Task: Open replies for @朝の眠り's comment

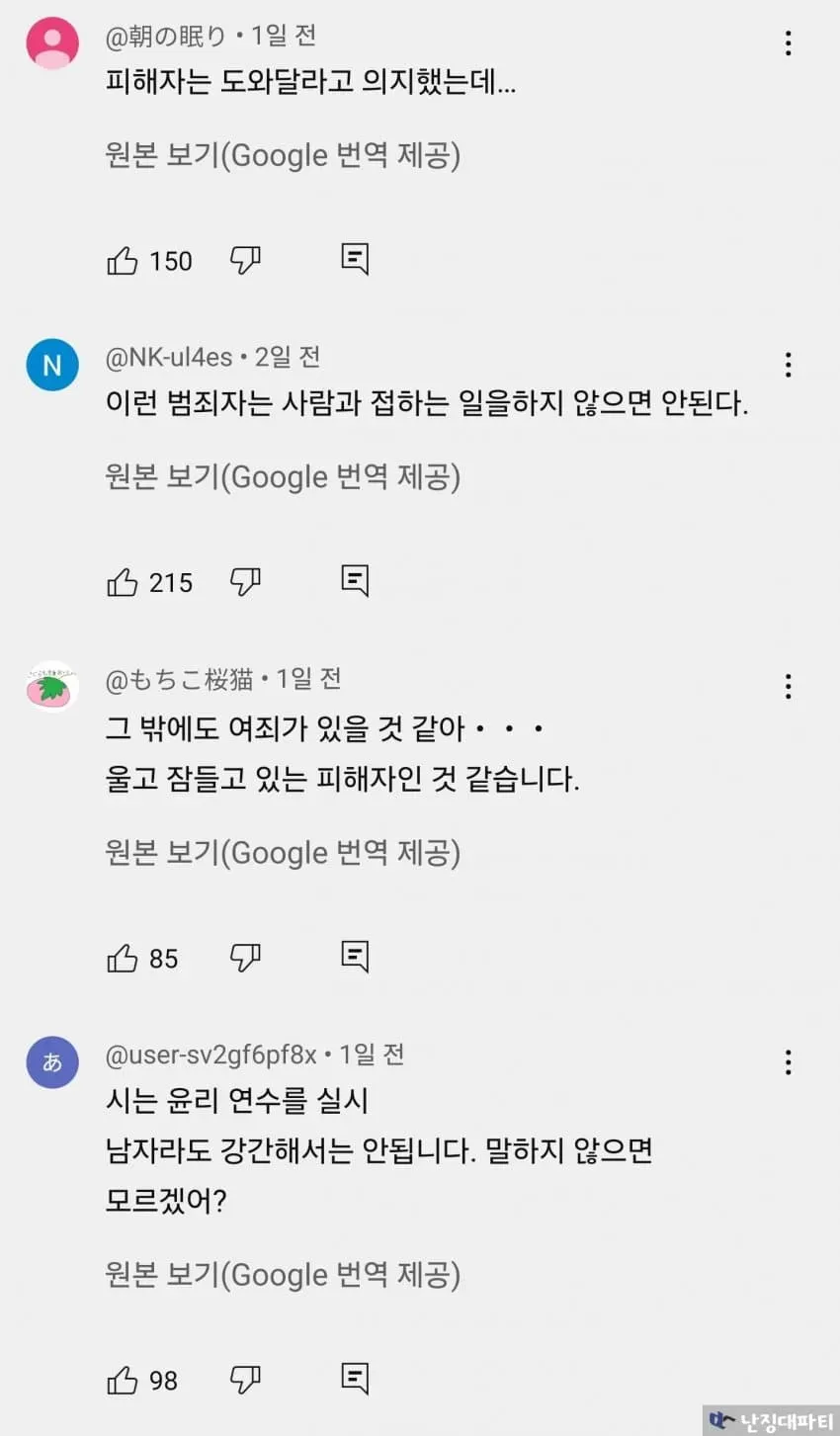Action: point(355,259)
